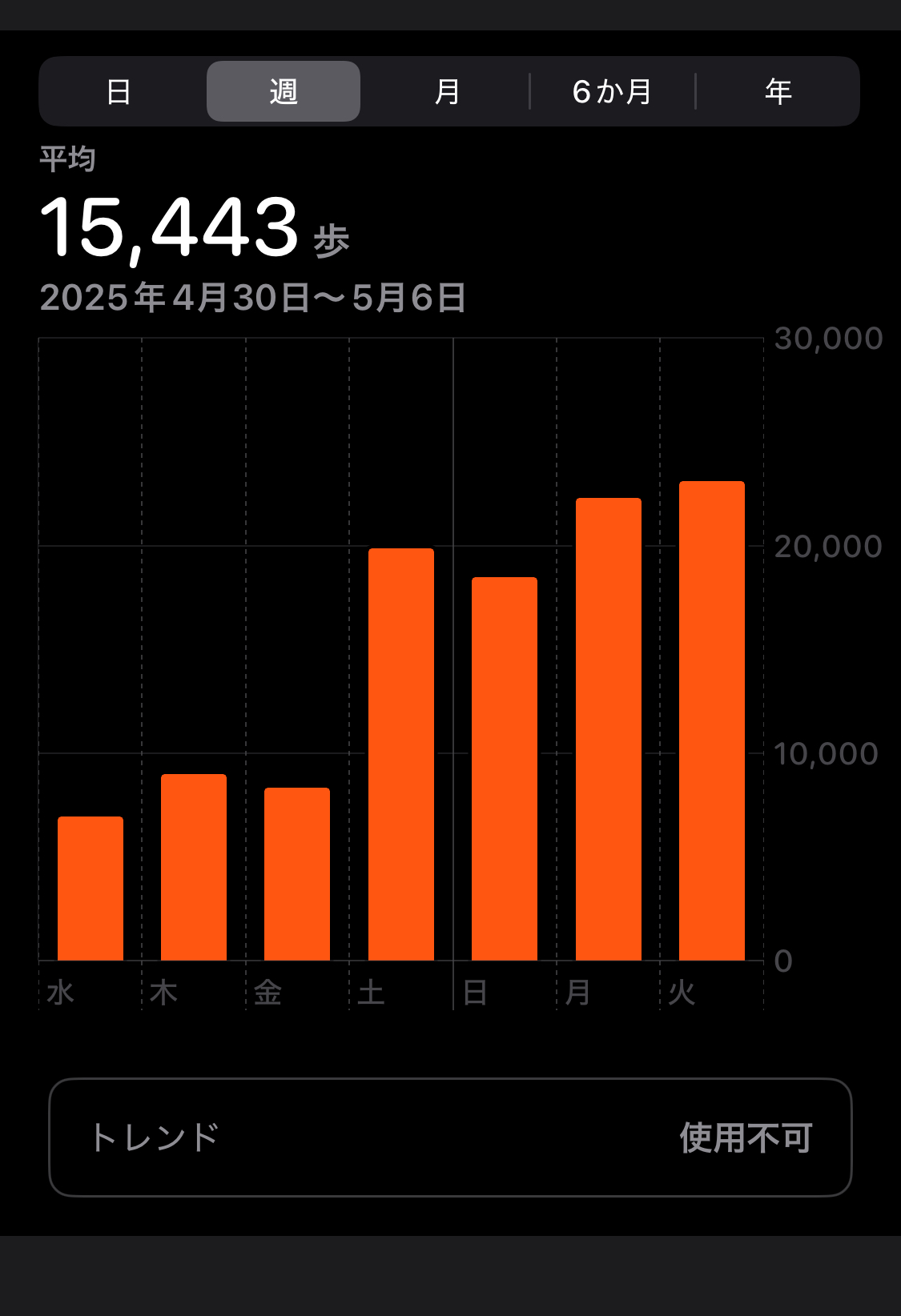The image size is (901, 1316).
Task: Switch to the 日 (day) view
Action: click(119, 91)
